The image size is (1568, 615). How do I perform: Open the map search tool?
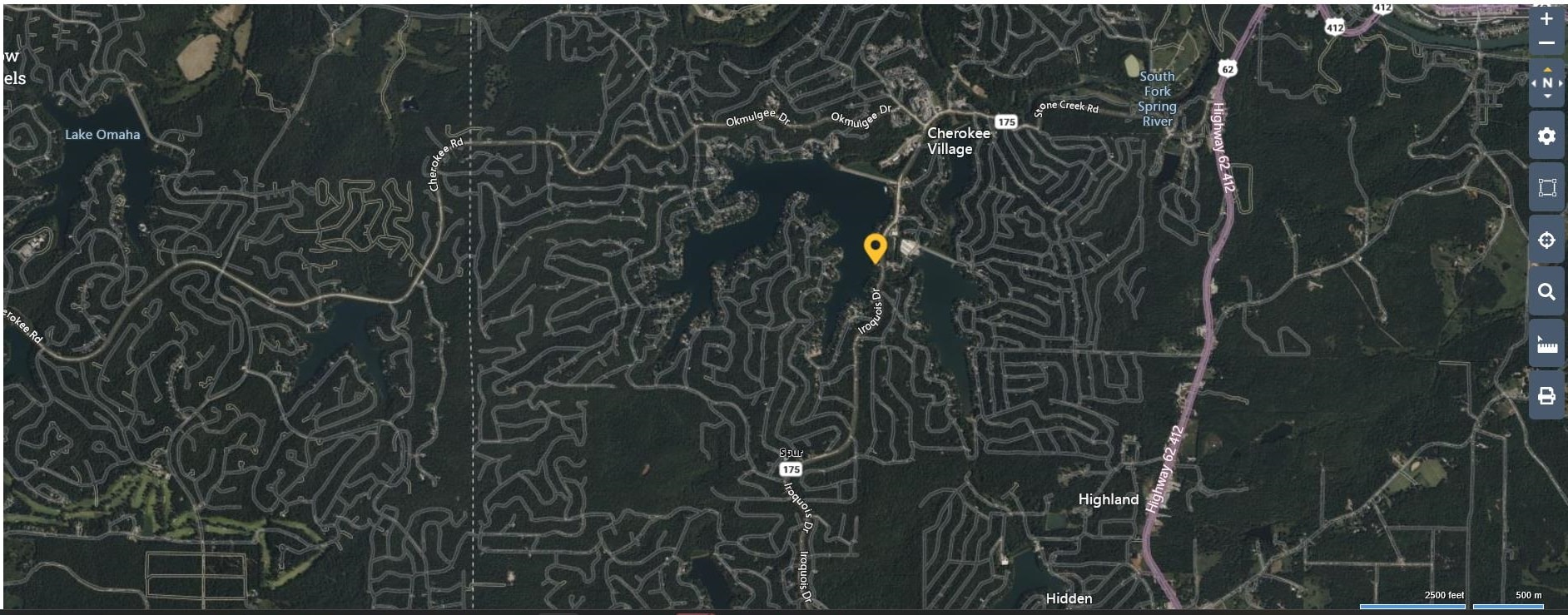coord(1546,292)
